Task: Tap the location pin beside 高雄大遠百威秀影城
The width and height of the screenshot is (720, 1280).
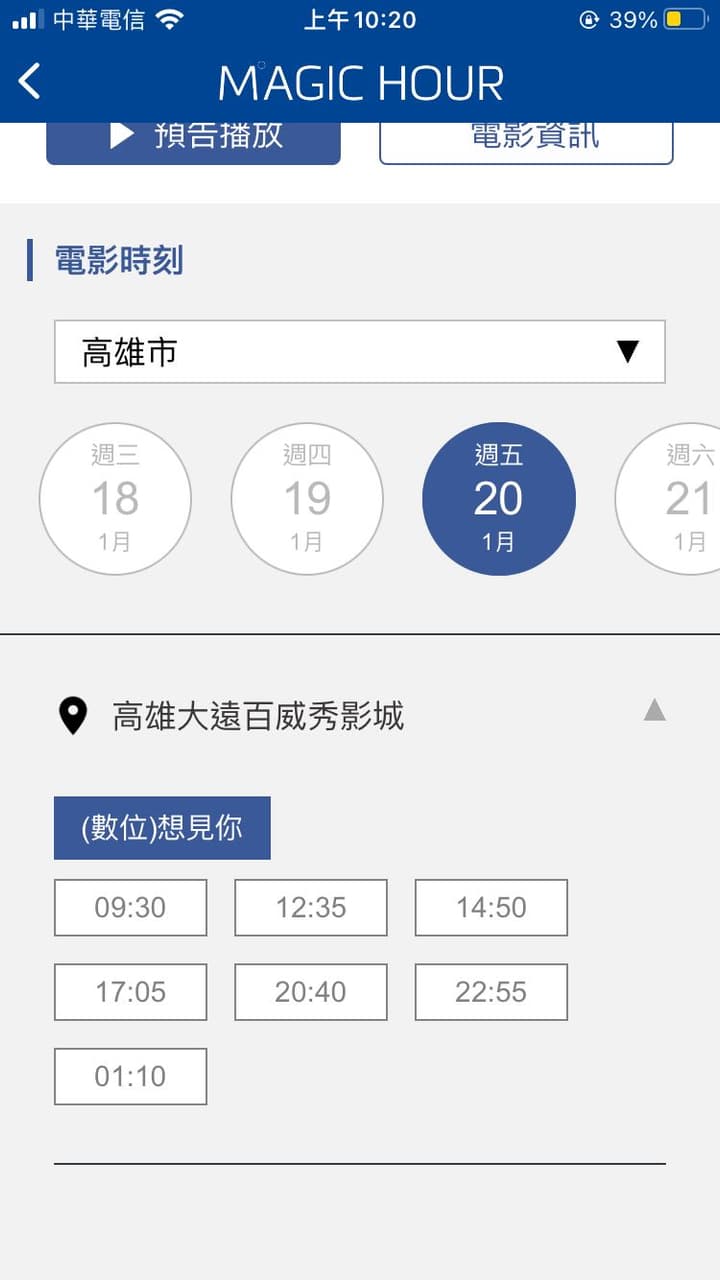Action: 72,714
